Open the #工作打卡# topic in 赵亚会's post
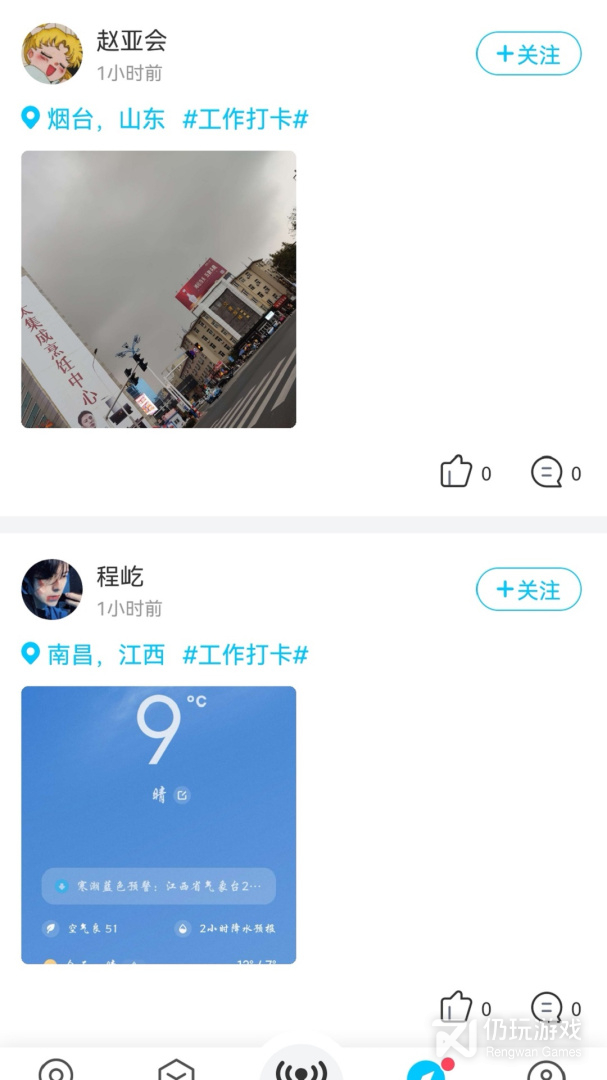Screen dimensions: 607x1080 [x=245, y=120]
